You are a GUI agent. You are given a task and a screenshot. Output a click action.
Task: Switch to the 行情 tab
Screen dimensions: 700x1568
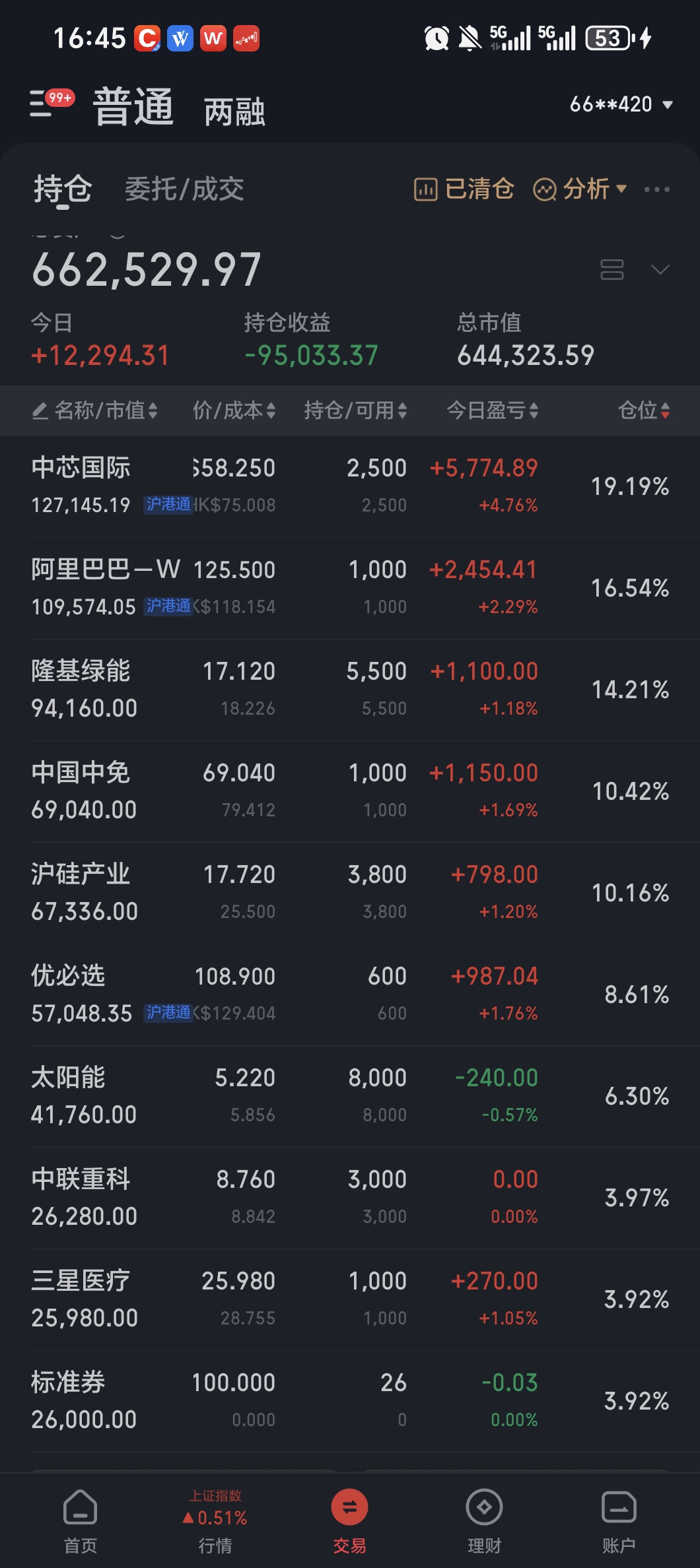point(215,1519)
